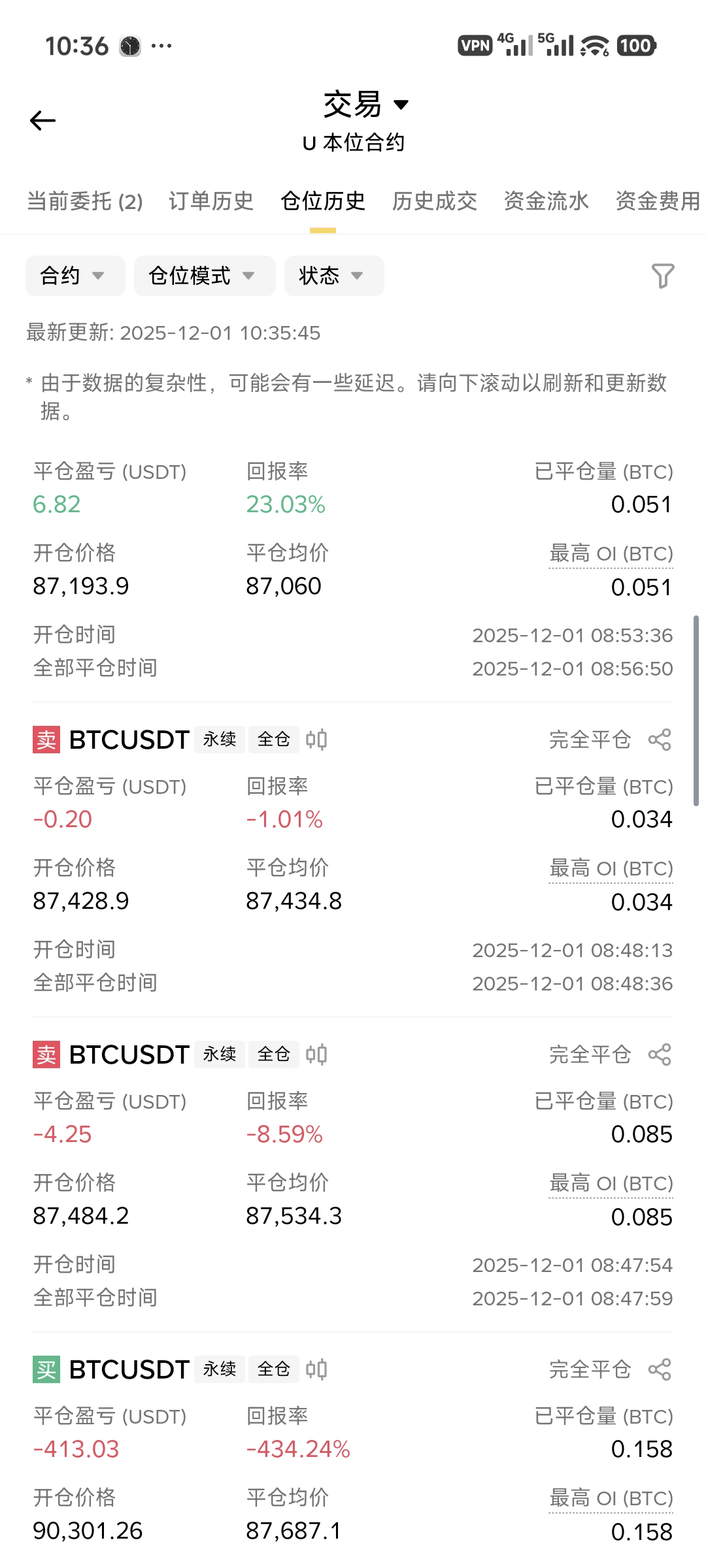Expand the 合约 filter dropdown
706x1568 pixels.
(75, 276)
